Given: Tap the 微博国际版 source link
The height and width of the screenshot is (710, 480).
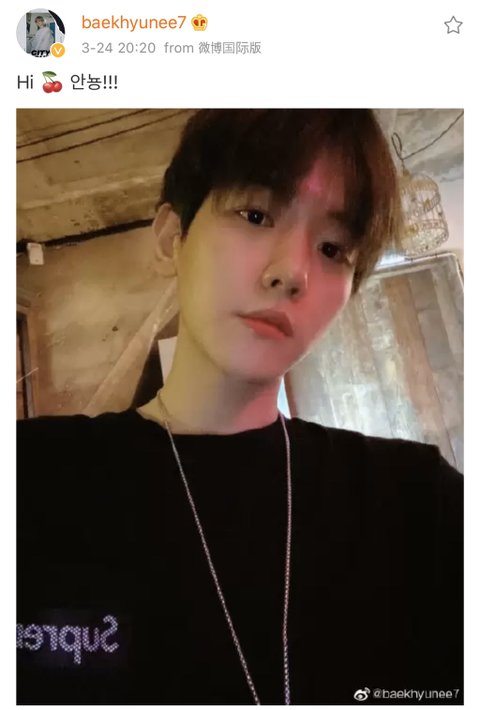Looking at the screenshot, I should pyautogui.click(x=230, y=48).
